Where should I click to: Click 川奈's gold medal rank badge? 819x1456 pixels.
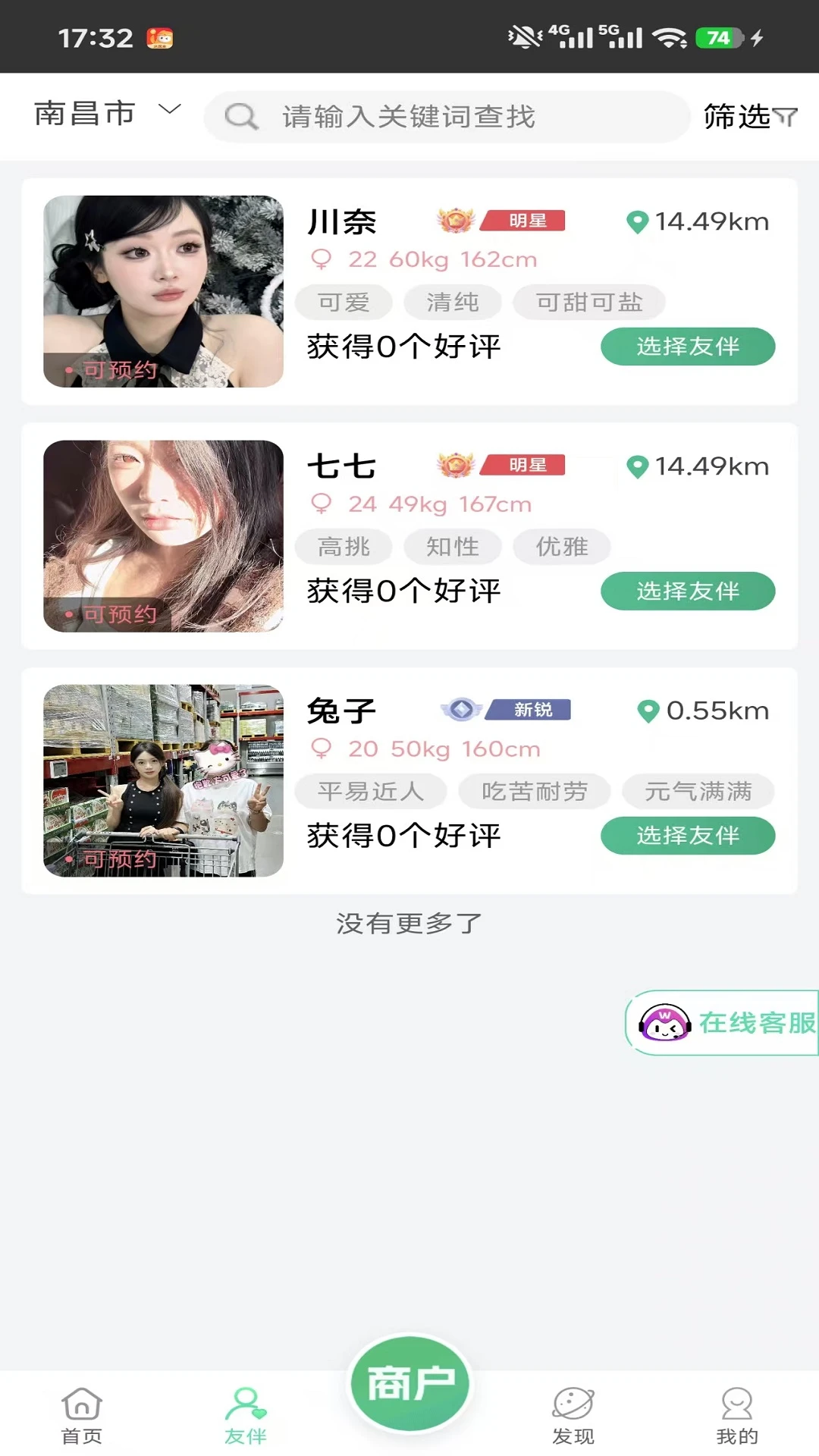click(455, 221)
